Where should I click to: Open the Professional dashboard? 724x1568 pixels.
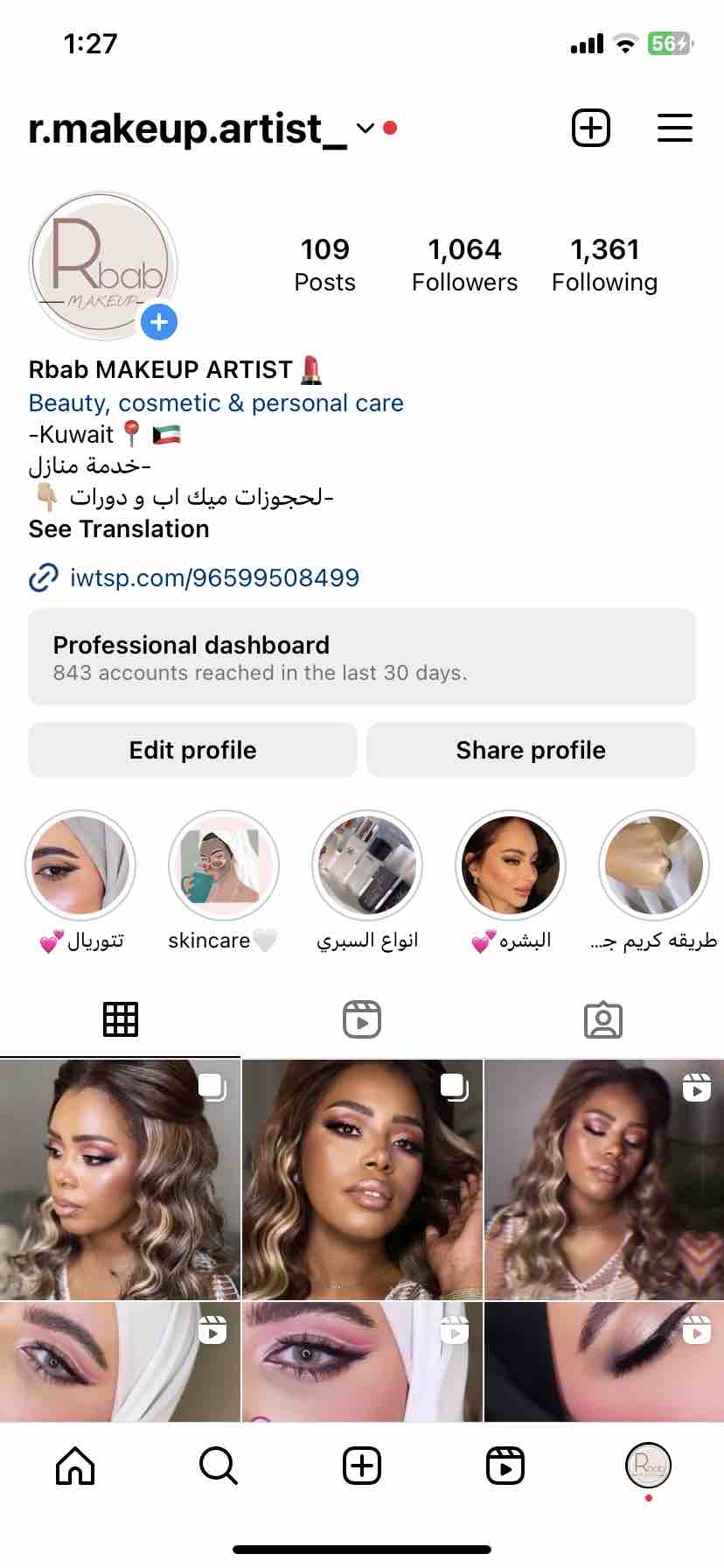[x=362, y=657]
